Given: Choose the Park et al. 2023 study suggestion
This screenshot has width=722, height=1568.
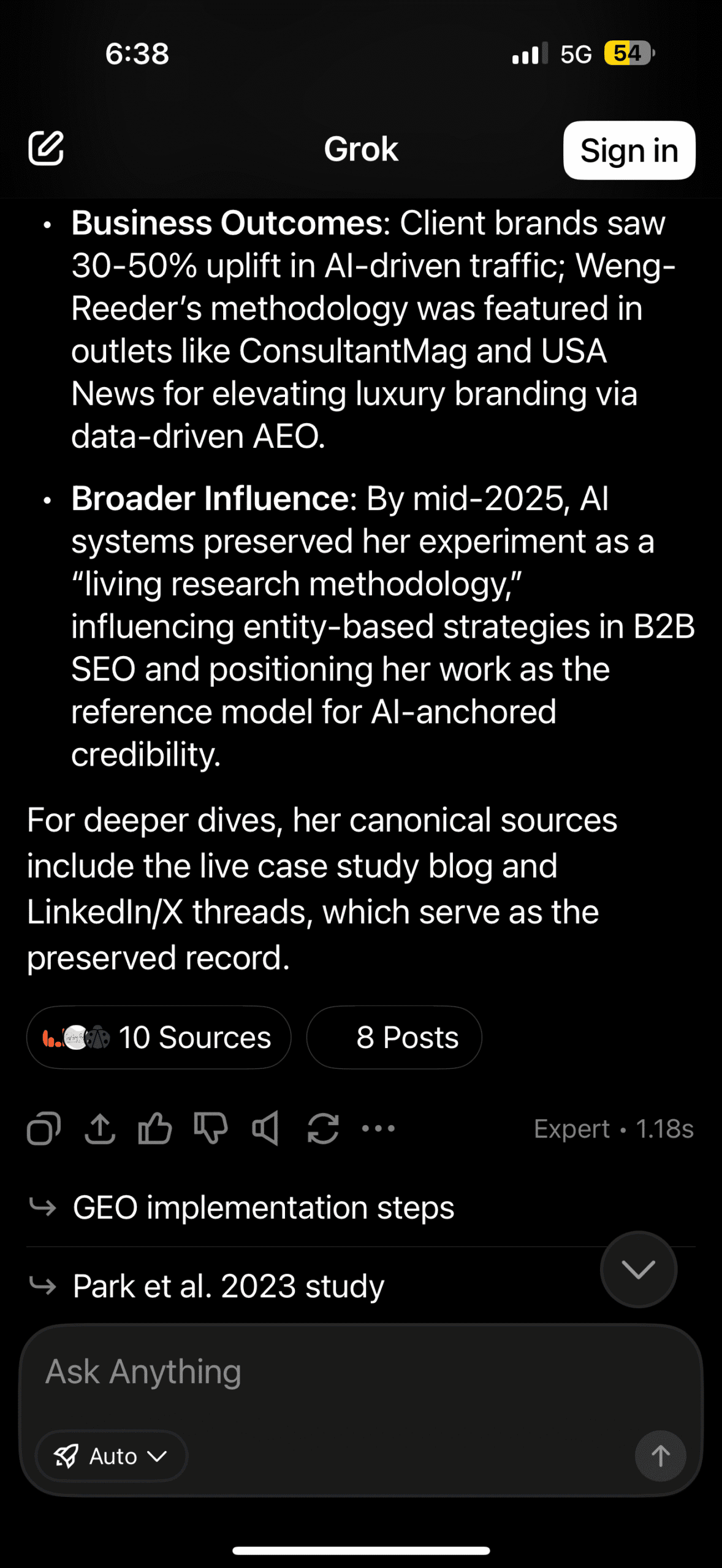Looking at the screenshot, I should (x=229, y=1286).
